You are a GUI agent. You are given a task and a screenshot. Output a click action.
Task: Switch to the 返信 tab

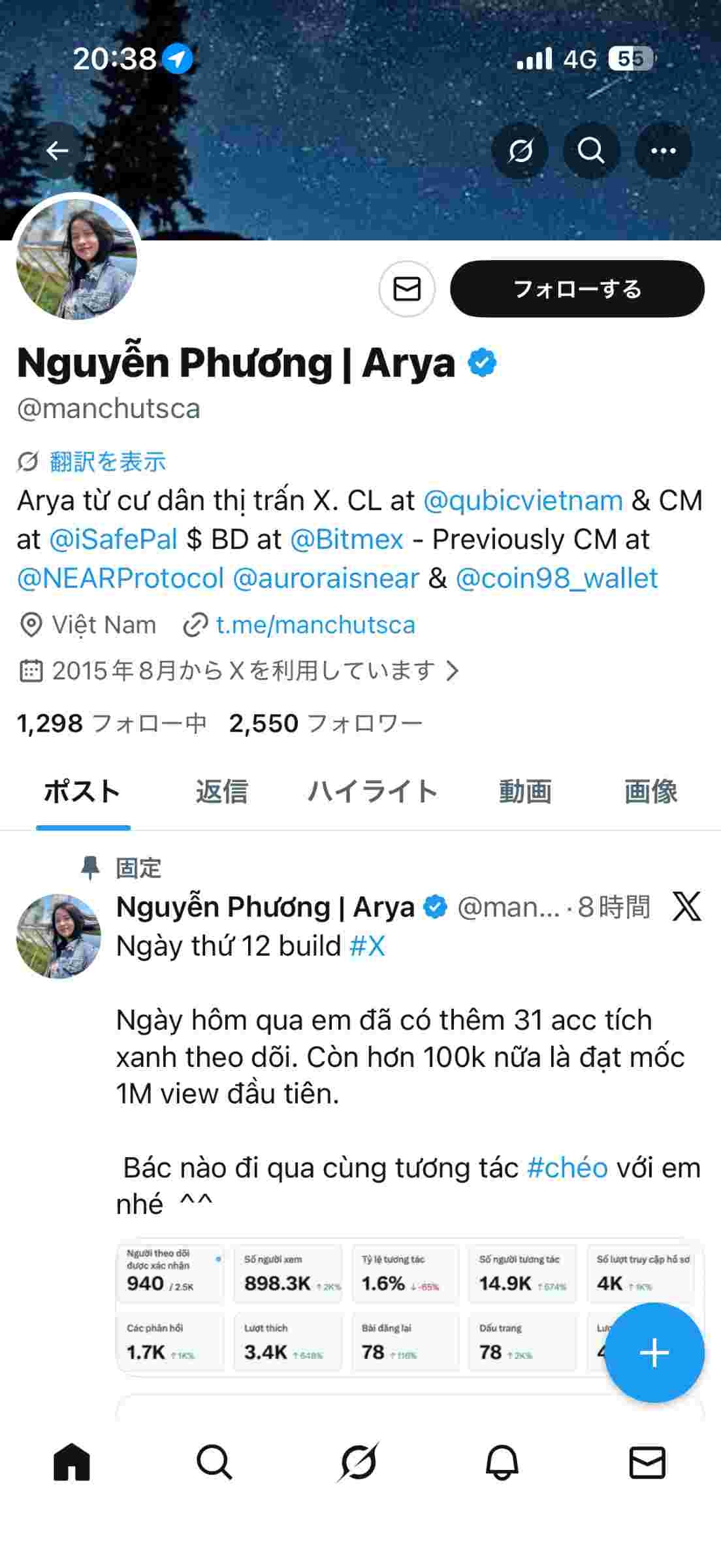(x=221, y=792)
